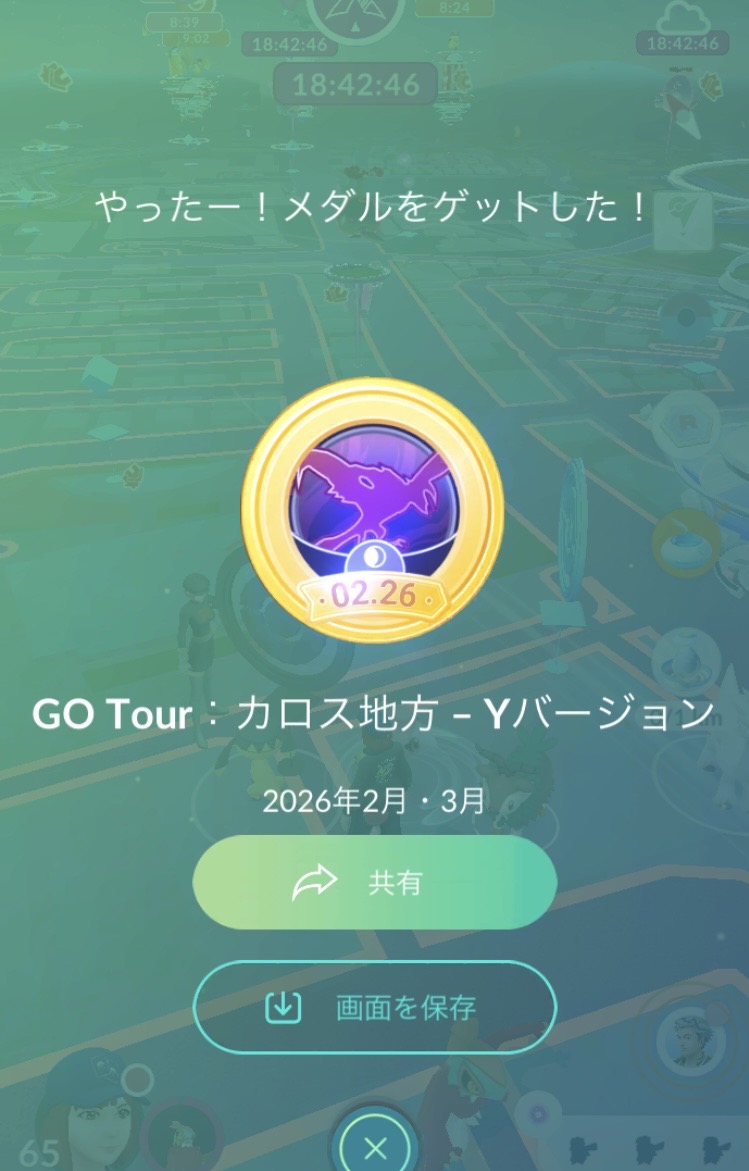Share the GO Tour medal via 共有
This screenshot has width=749, height=1171.
coord(374,883)
